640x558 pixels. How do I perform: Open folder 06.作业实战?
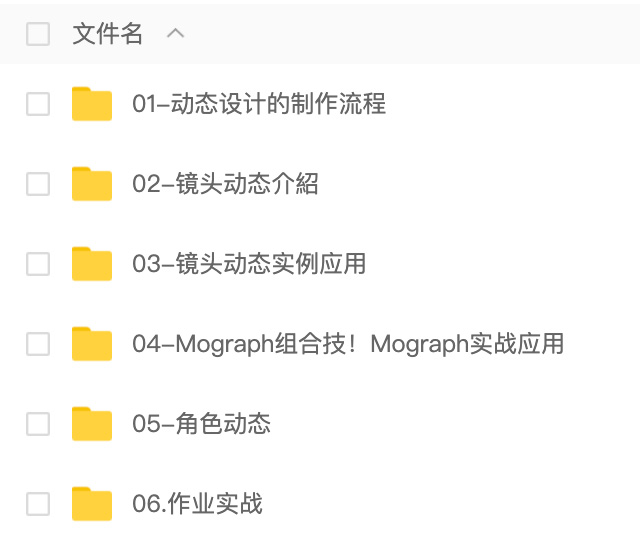click(x=196, y=504)
